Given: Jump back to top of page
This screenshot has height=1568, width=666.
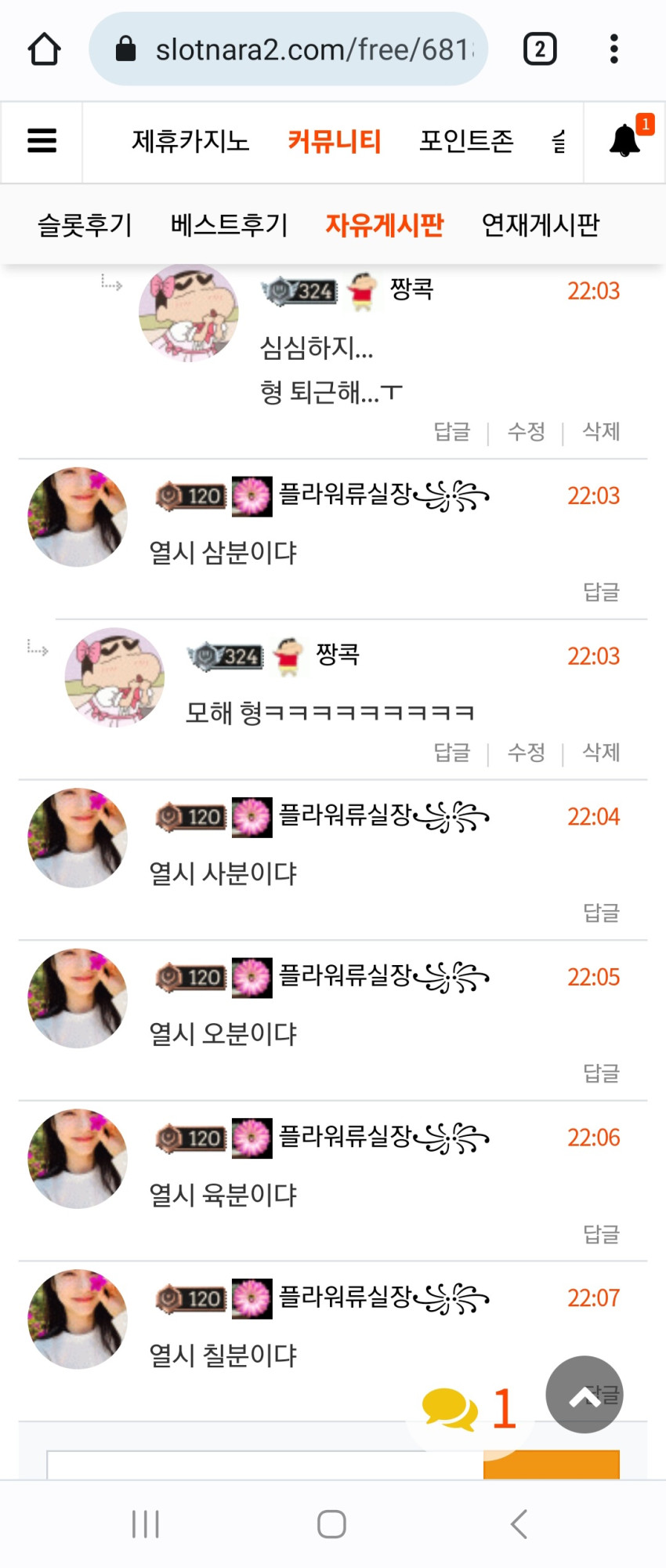Looking at the screenshot, I should [585, 1395].
